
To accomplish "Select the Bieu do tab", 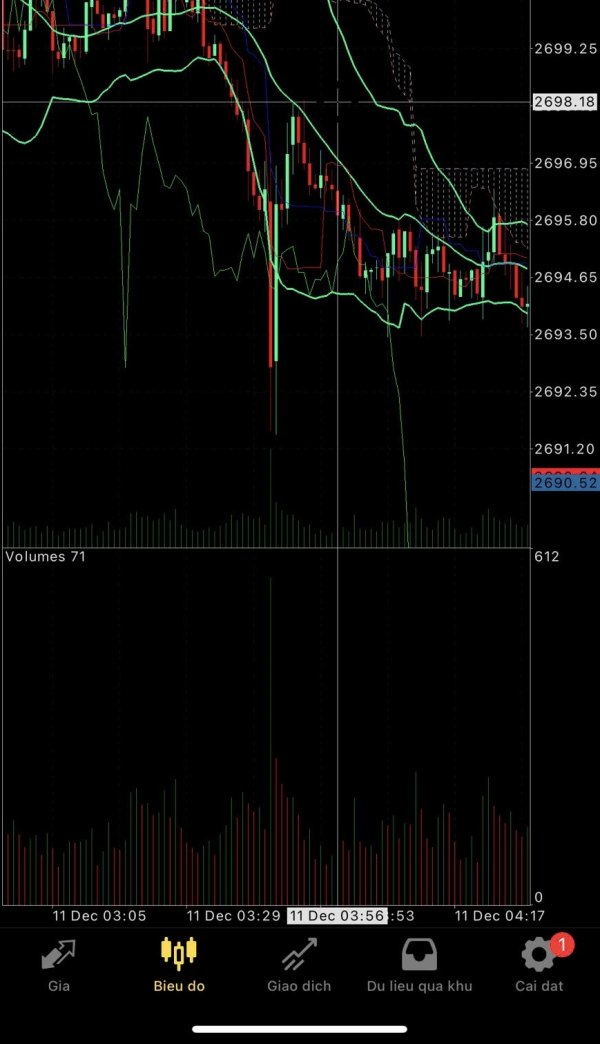I will 178,965.
